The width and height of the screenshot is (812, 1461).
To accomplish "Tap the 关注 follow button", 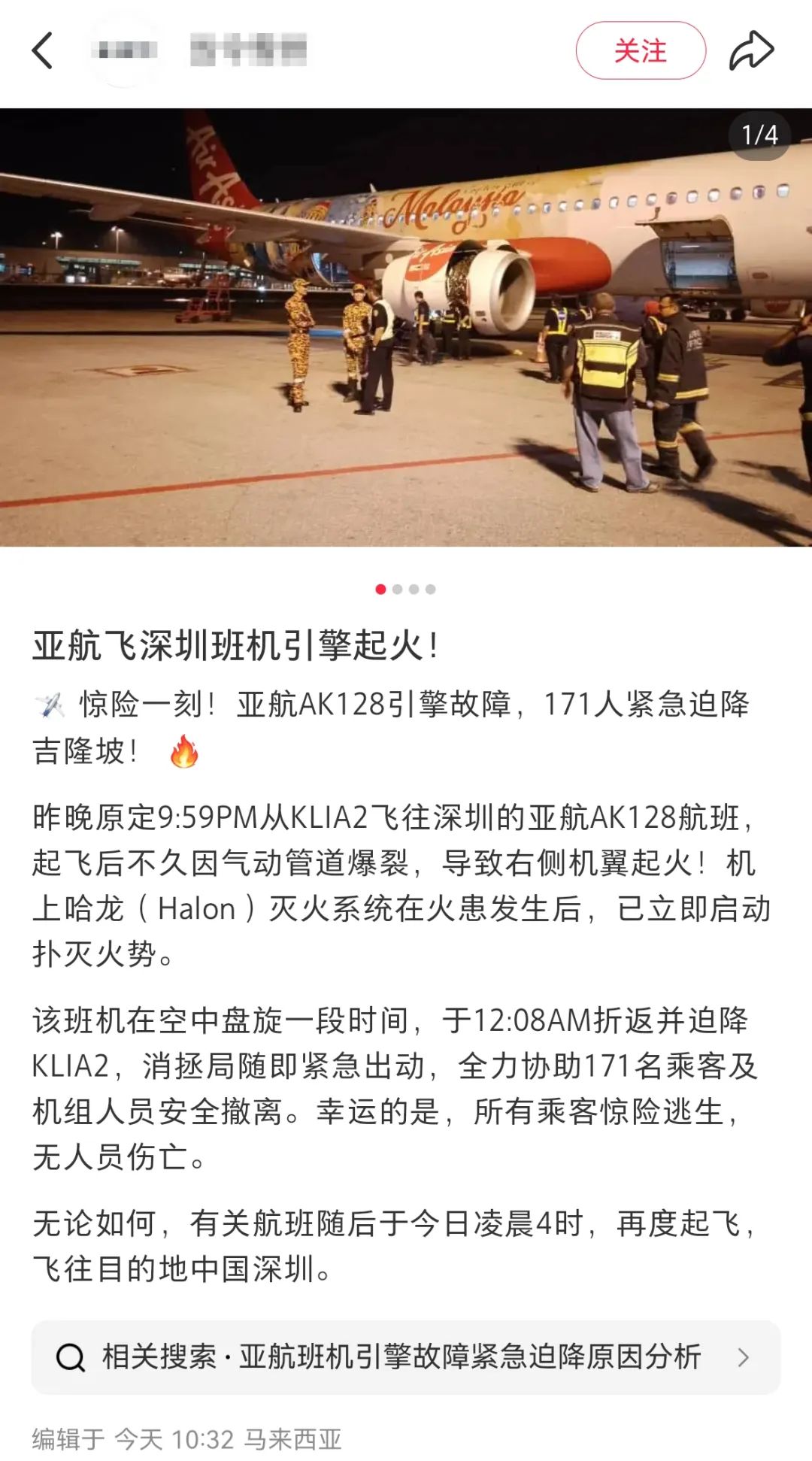I will 641,50.
